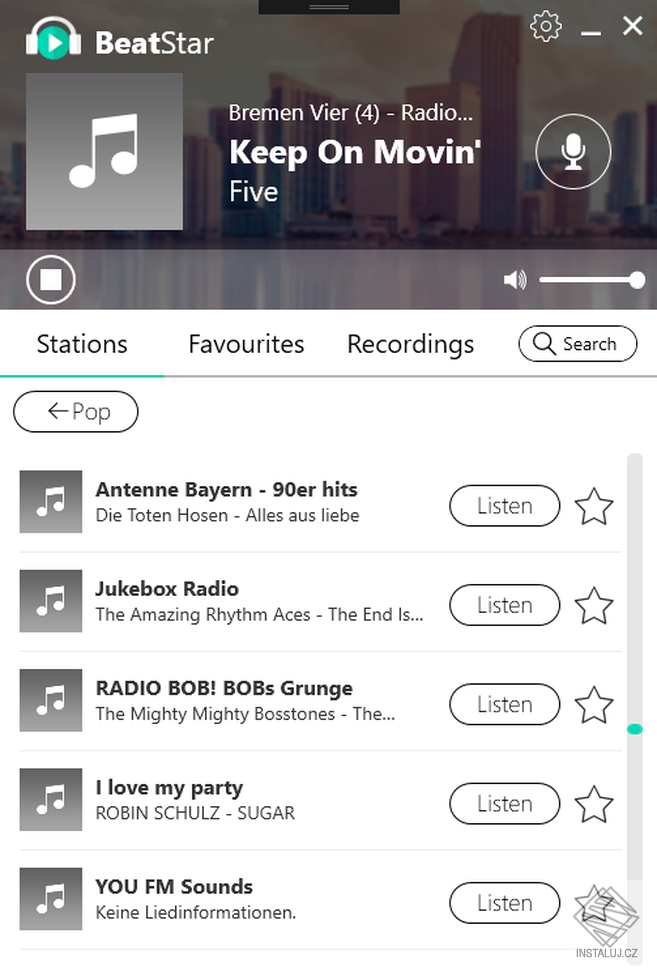Star the RADIO BOB! BOBs Grunge station
The height and width of the screenshot is (980, 657).
594,705
